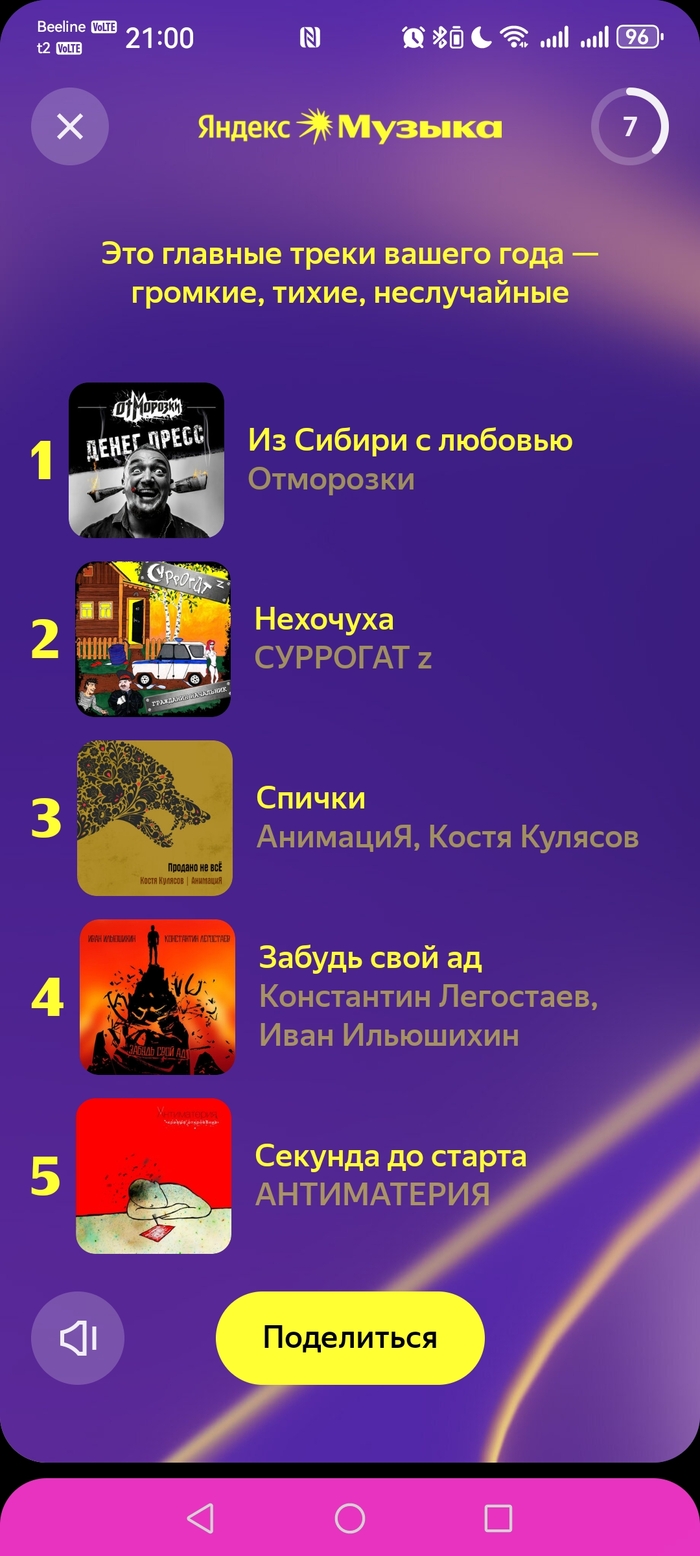Select the track Нехочуха by СУРРОГАТ z

pos(324,619)
